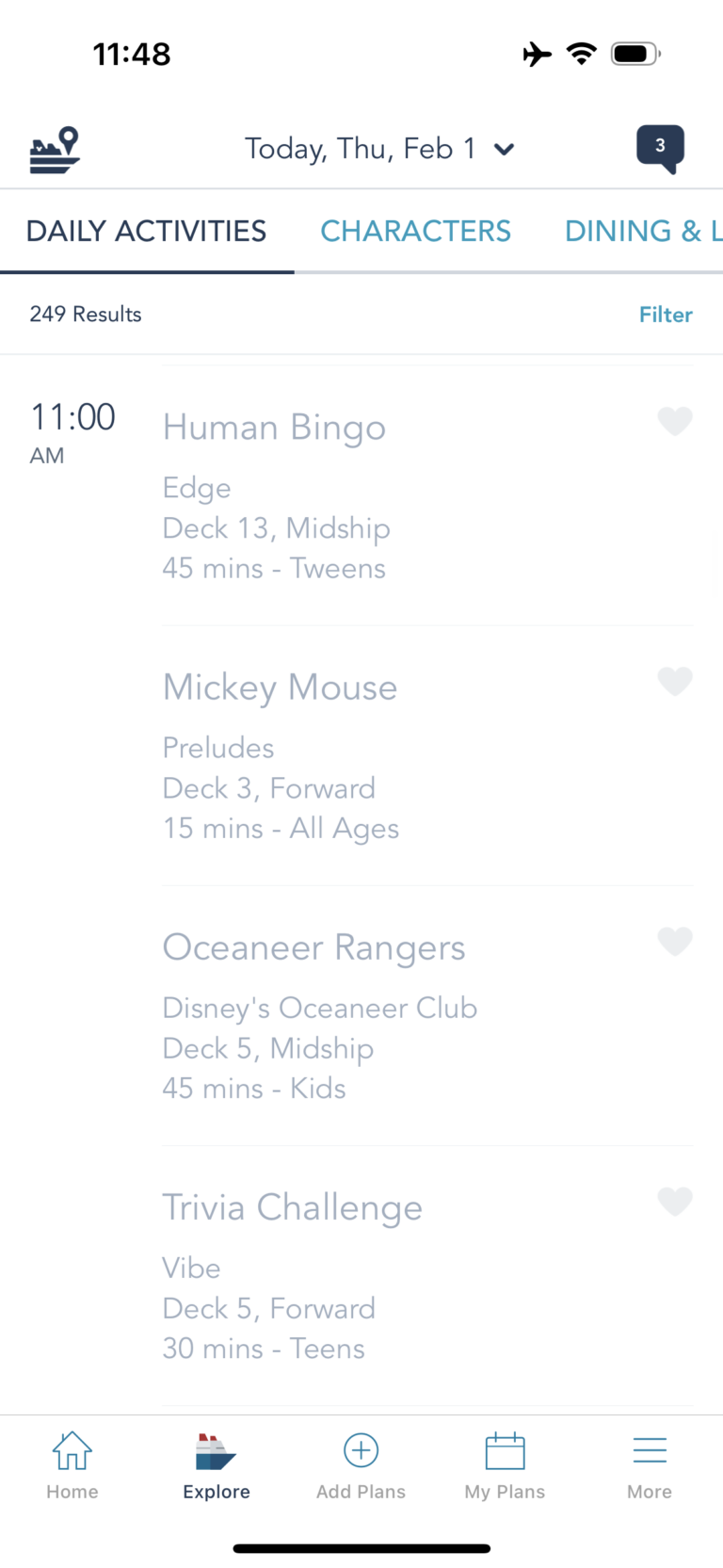Screen dimensions: 723x1568
Task: Select the Oceaneer Rangers activity
Action: (x=314, y=947)
